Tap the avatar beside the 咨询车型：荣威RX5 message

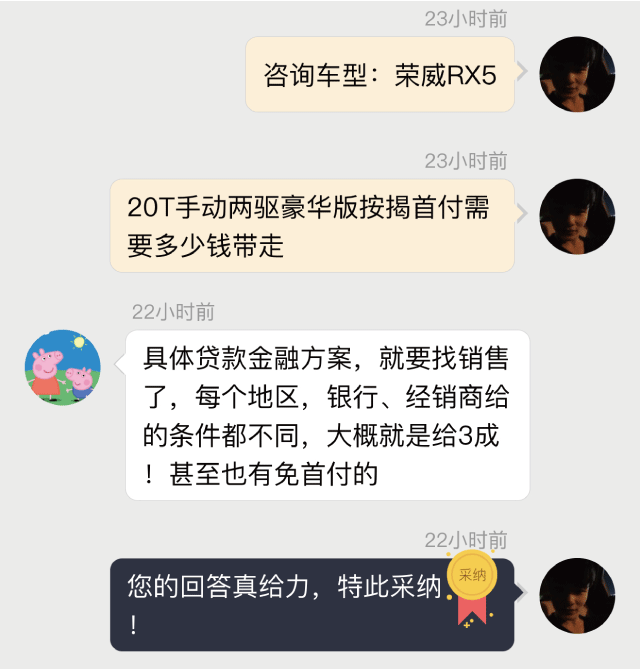point(577,74)
